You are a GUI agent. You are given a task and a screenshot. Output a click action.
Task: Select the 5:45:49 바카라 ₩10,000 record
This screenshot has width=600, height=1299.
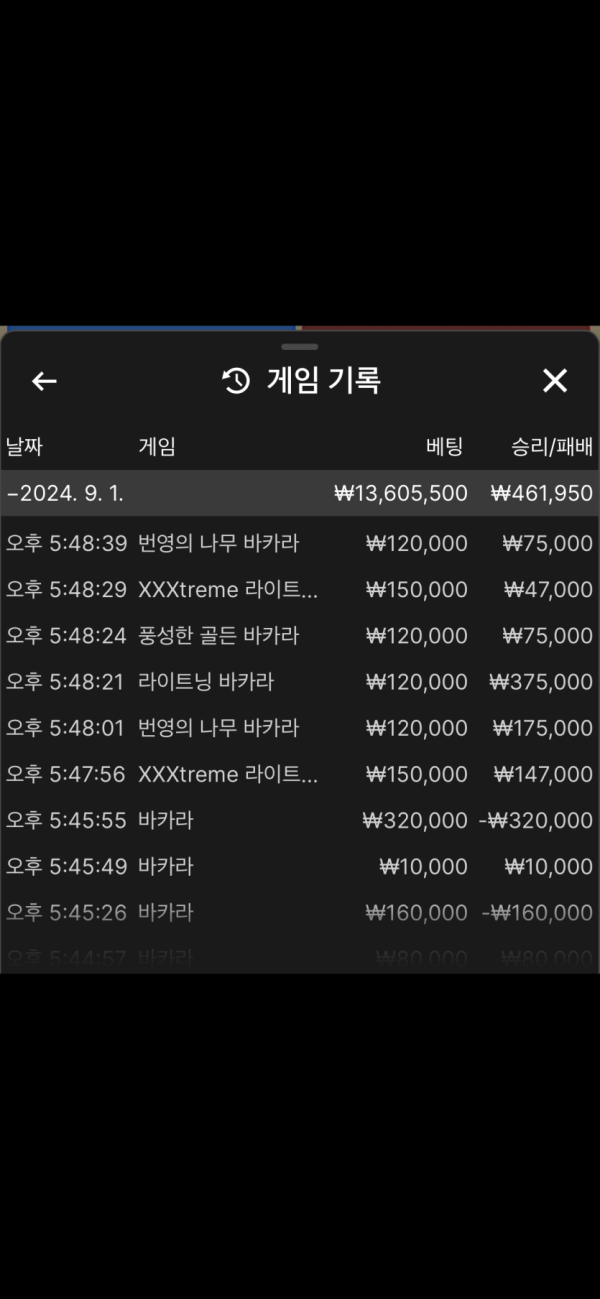pyautogui.click(x=300, y=866)
